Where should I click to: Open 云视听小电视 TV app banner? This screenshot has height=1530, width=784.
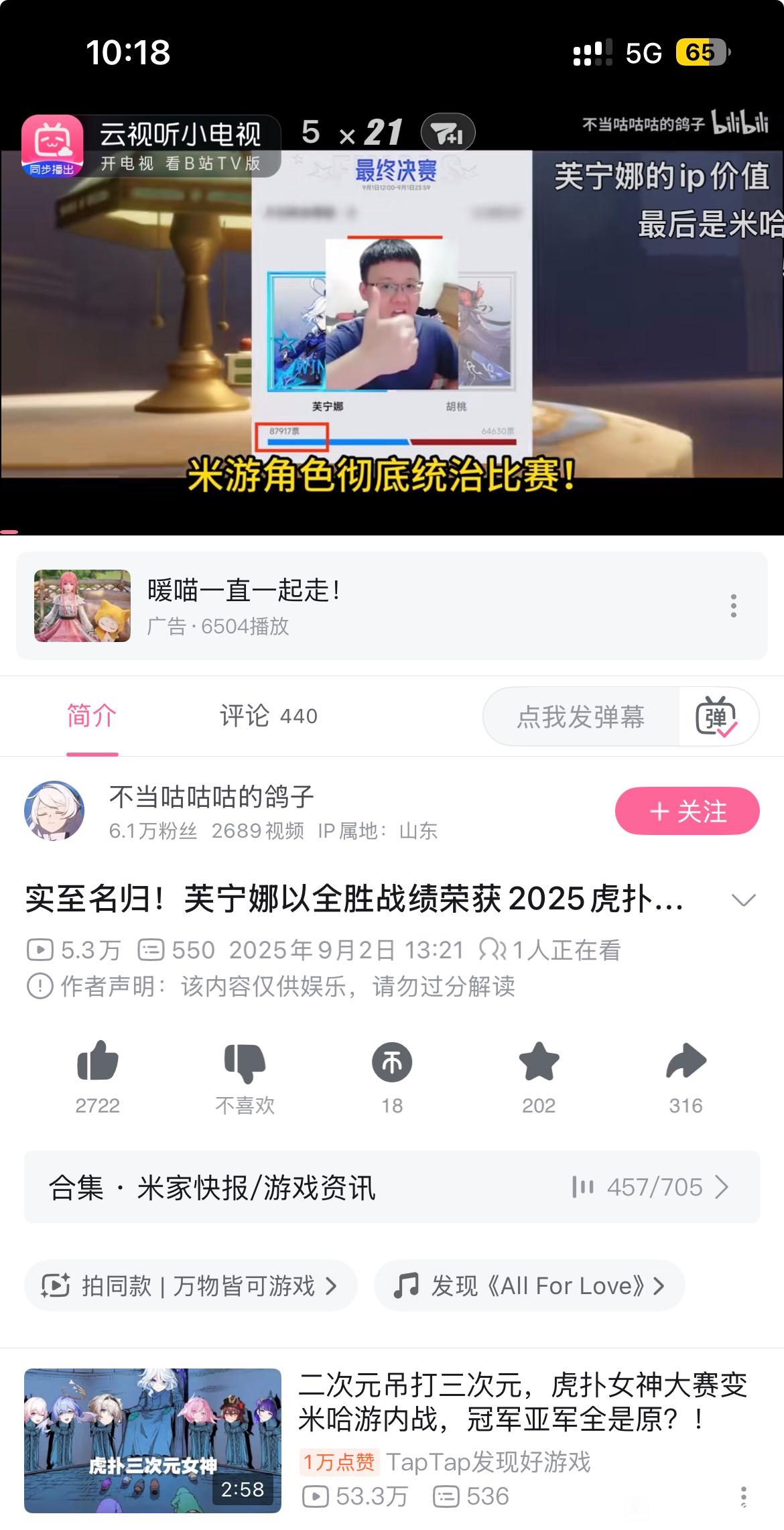(x=150, y=146)
